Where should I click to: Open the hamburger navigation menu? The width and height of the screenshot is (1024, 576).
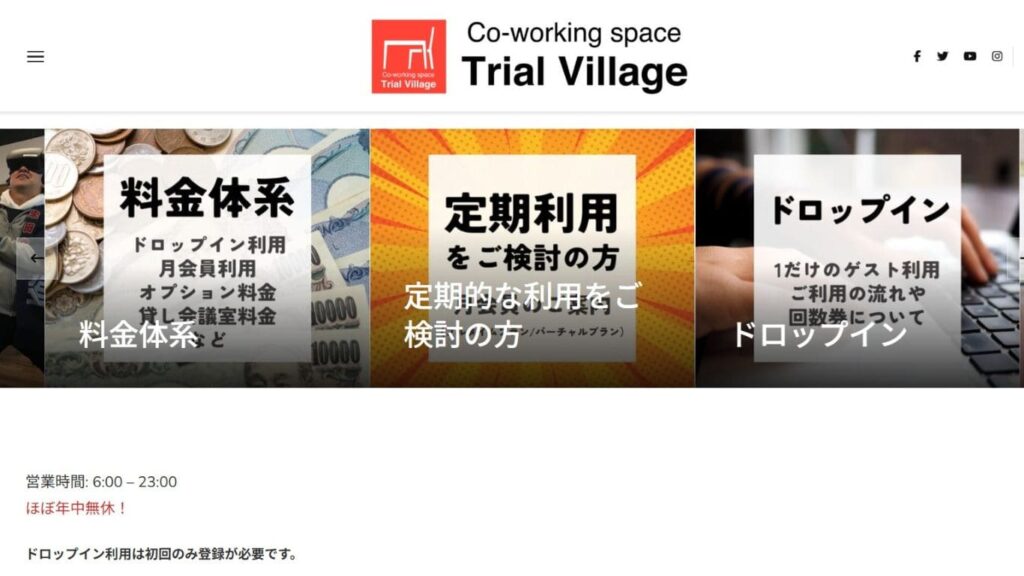click(35, 57)
